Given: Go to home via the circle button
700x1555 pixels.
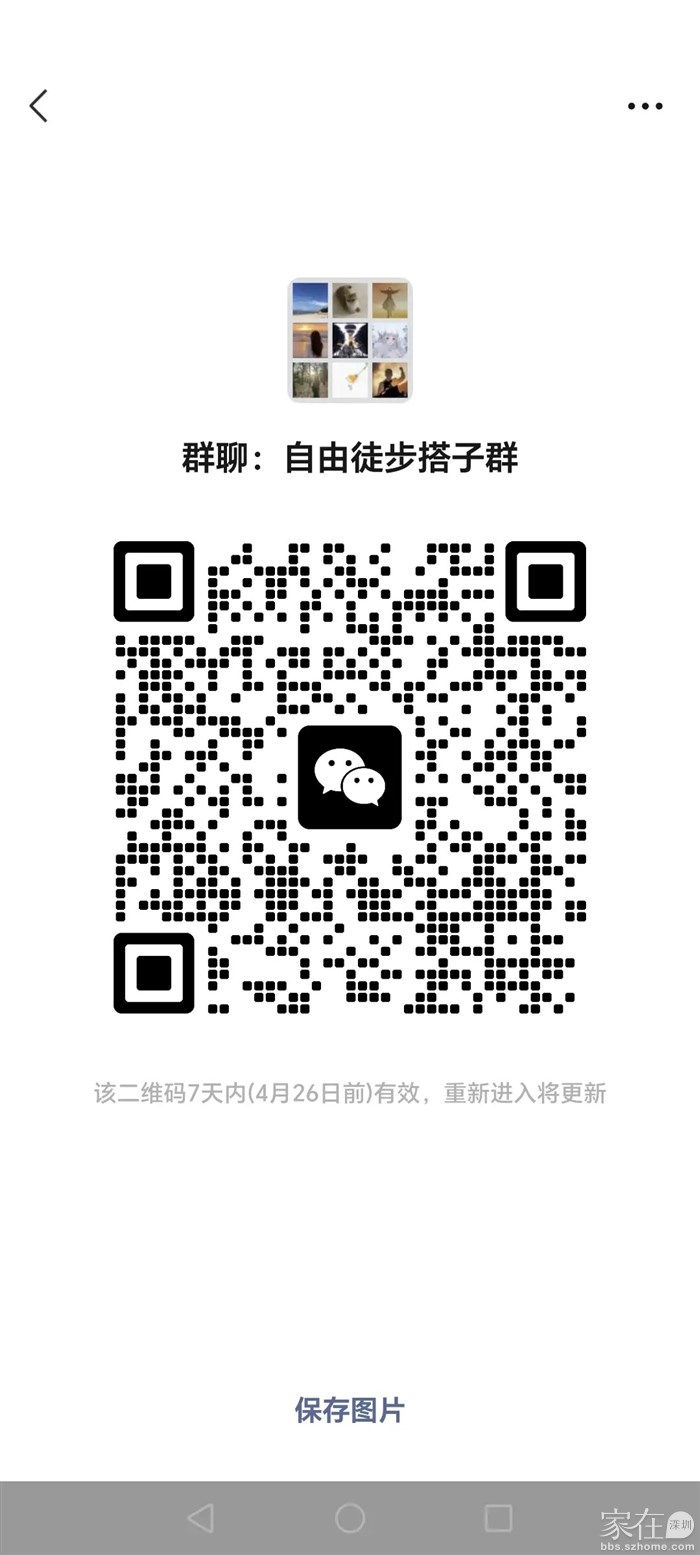Looking at the screenshot, I should pos(350,1517).
